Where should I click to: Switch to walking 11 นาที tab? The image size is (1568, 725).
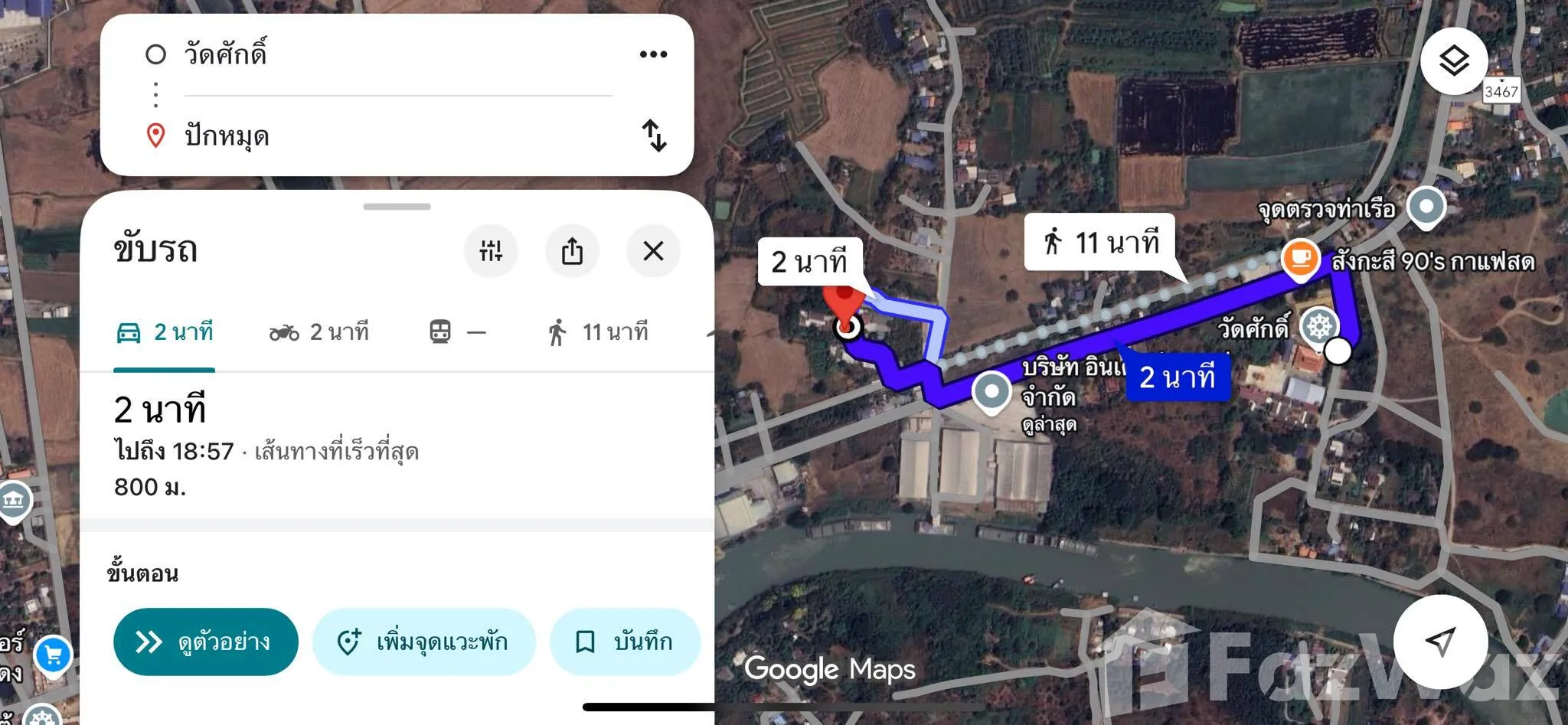599,332
